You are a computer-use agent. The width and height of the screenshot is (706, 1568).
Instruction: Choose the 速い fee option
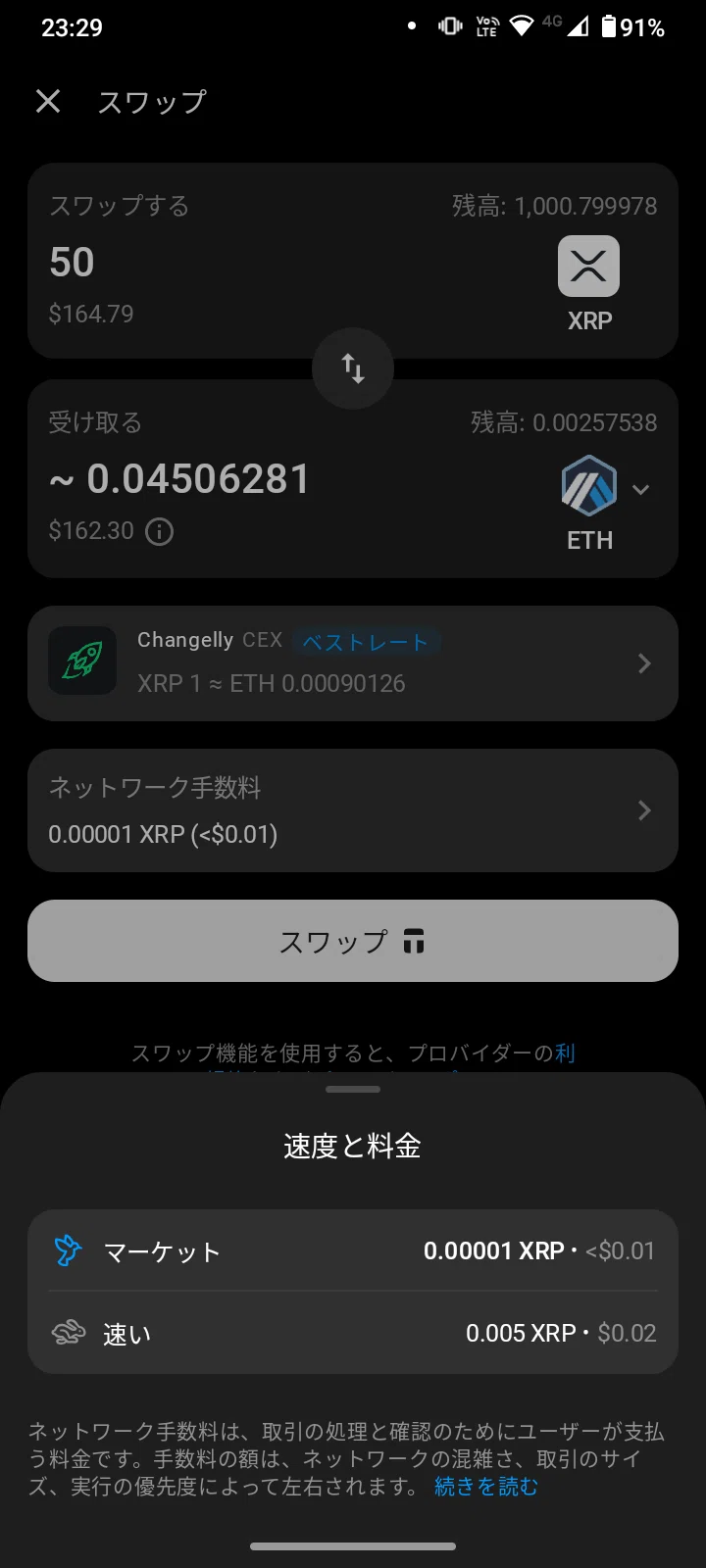point(353,1333)
